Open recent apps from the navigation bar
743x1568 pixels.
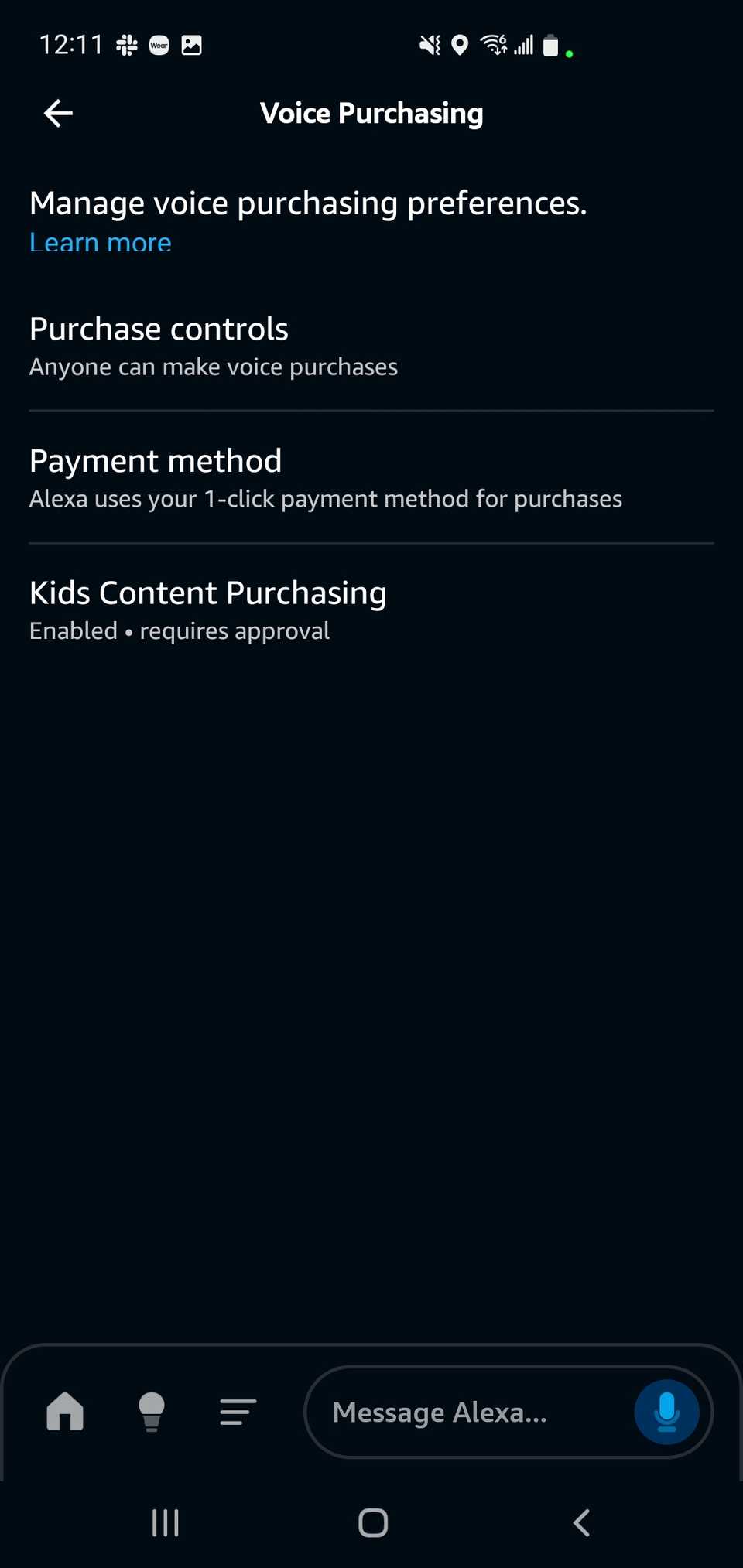pyautogui.click(x=165, y=1522)
